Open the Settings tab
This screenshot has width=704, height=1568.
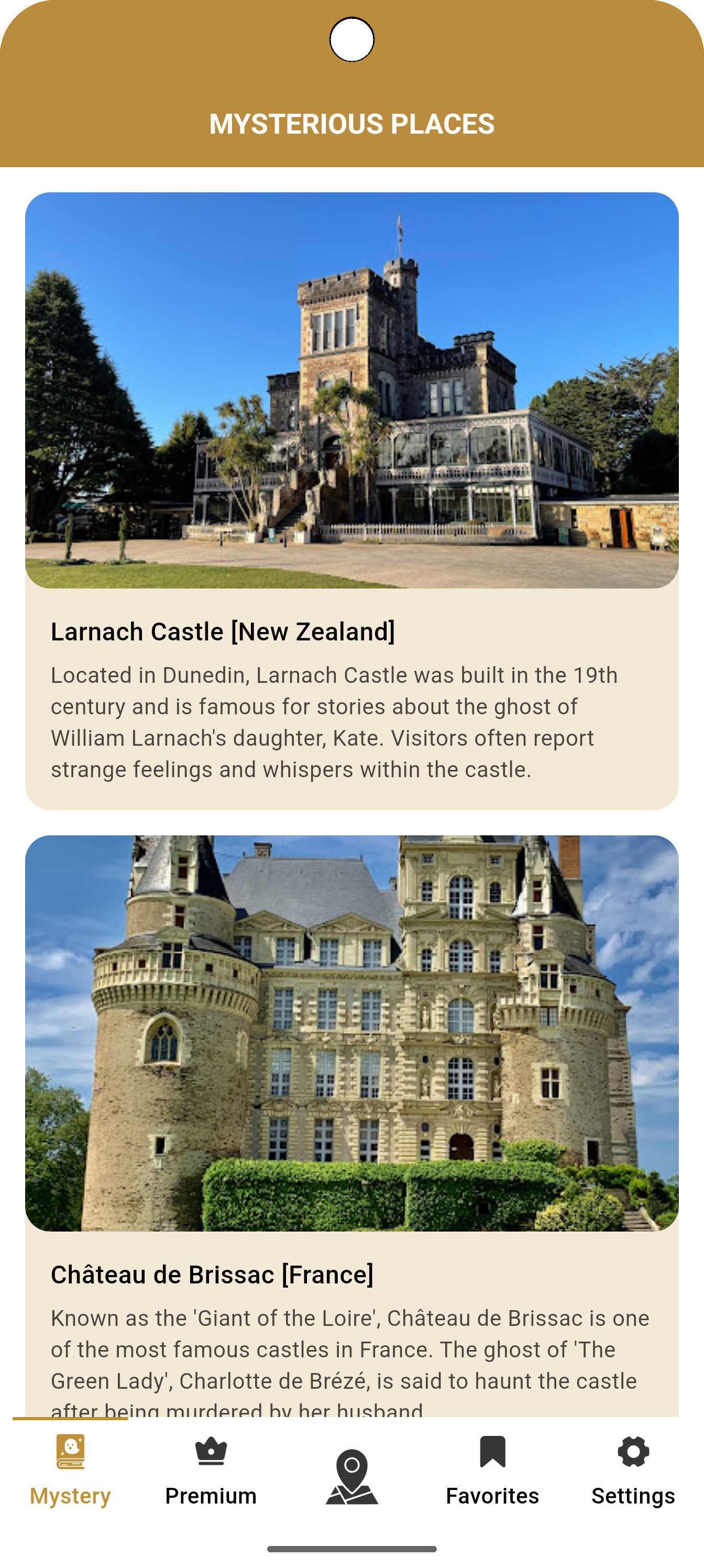pyautogui.click(x=633, y=1469)
